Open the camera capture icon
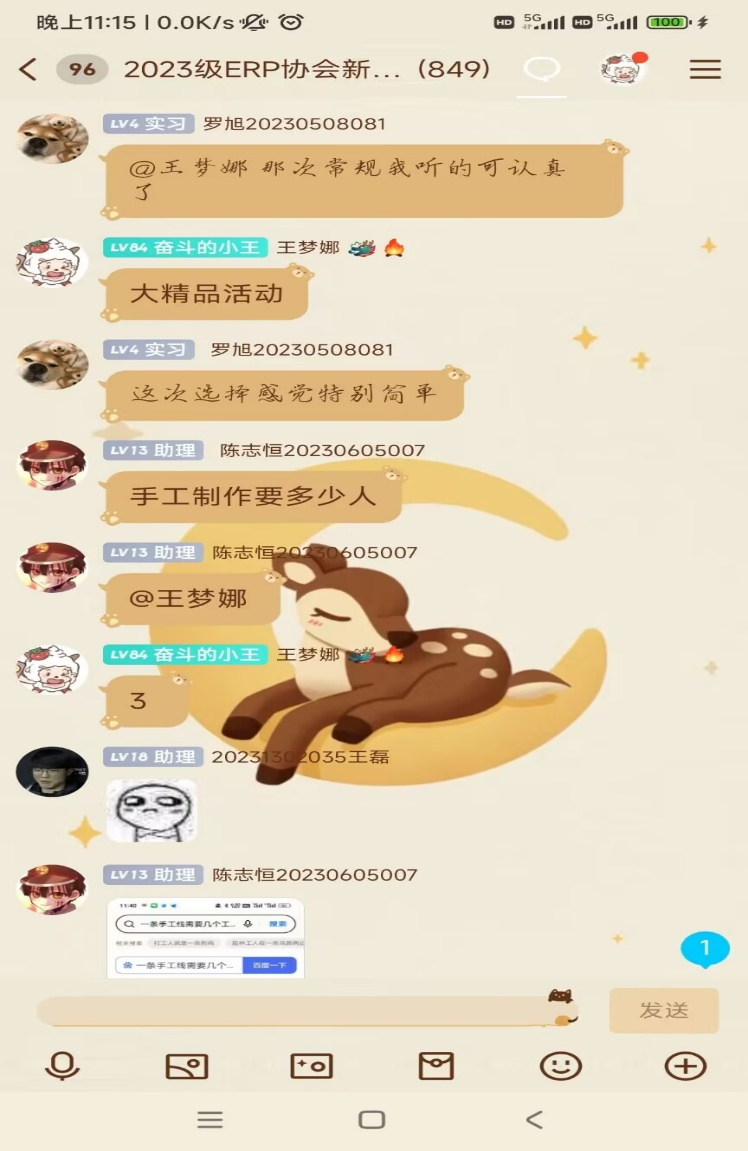 coord(311,1066)
